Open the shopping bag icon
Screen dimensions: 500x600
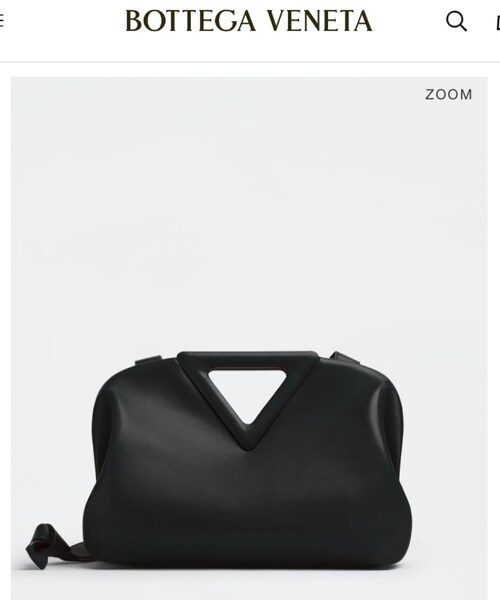pos(497,23)
